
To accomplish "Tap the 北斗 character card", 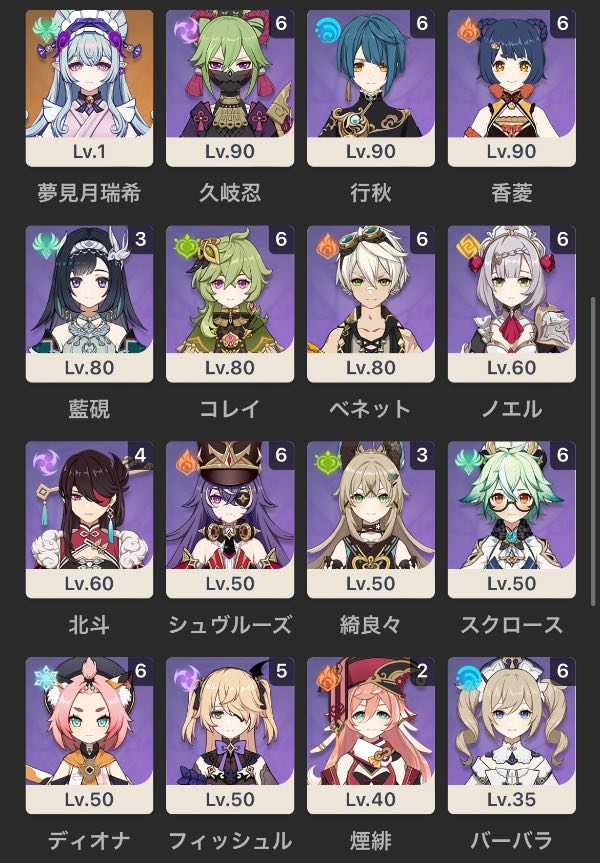I will (89, 519).
